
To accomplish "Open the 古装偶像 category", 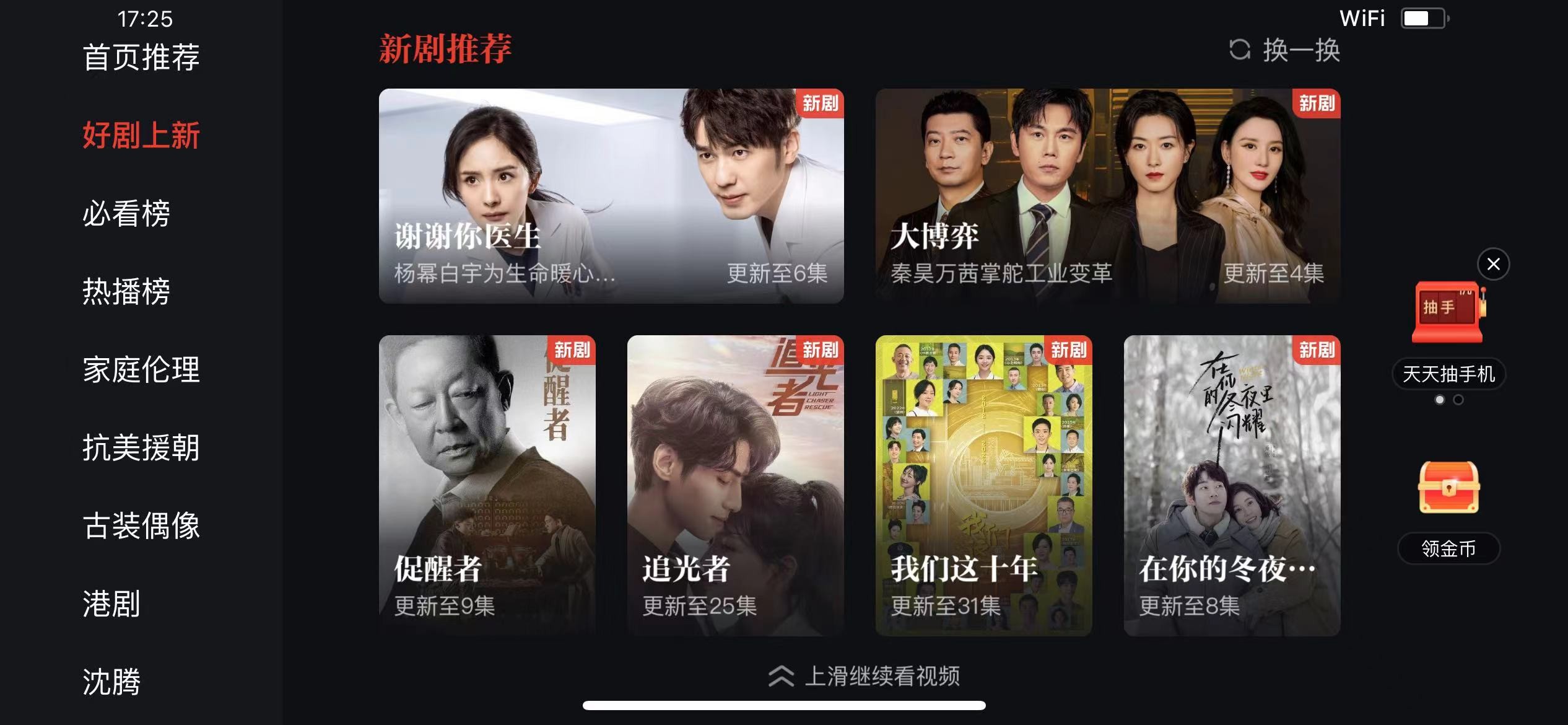I will [x=141, y=525].
